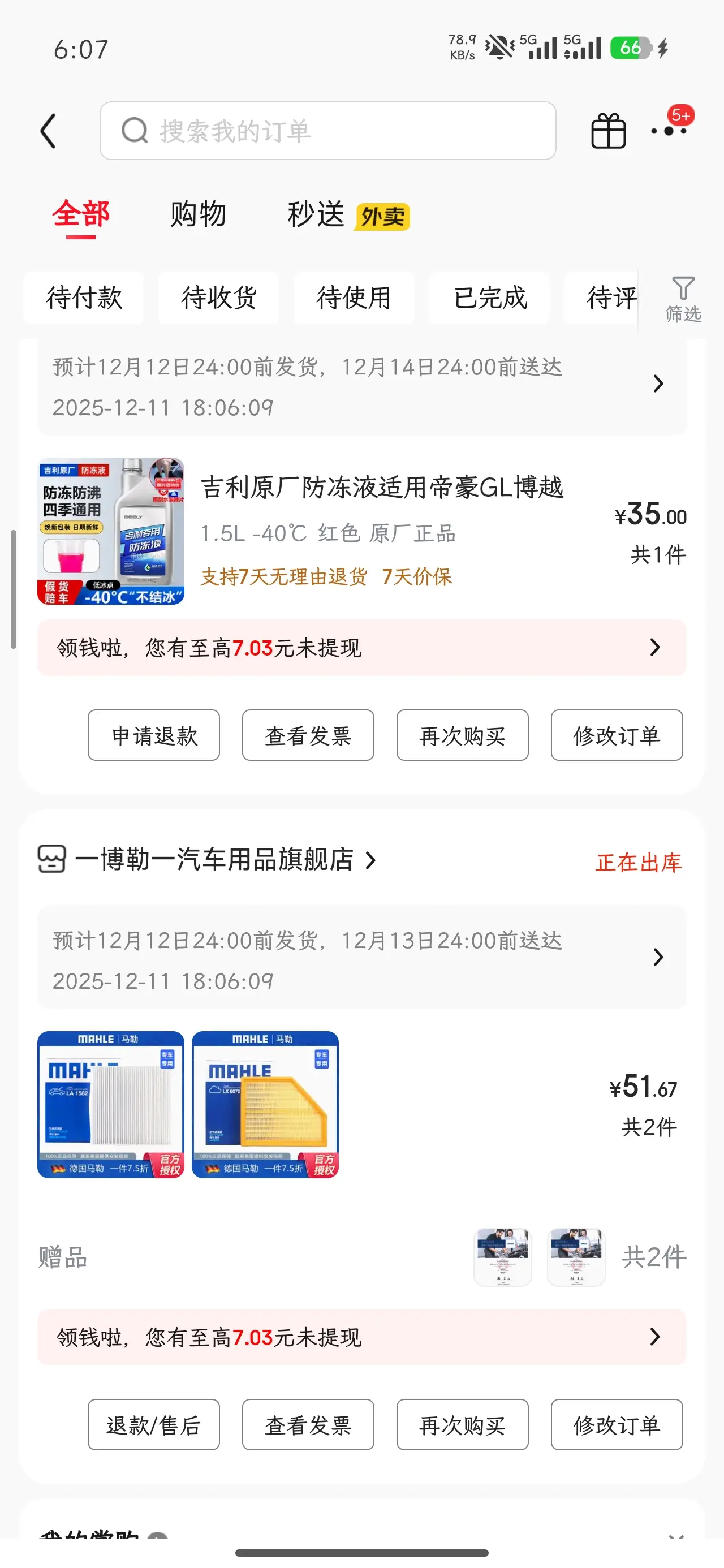Tap the magnifier icon in the search bar
Screen dimensions: 724x1568
[x=135, y=130]
